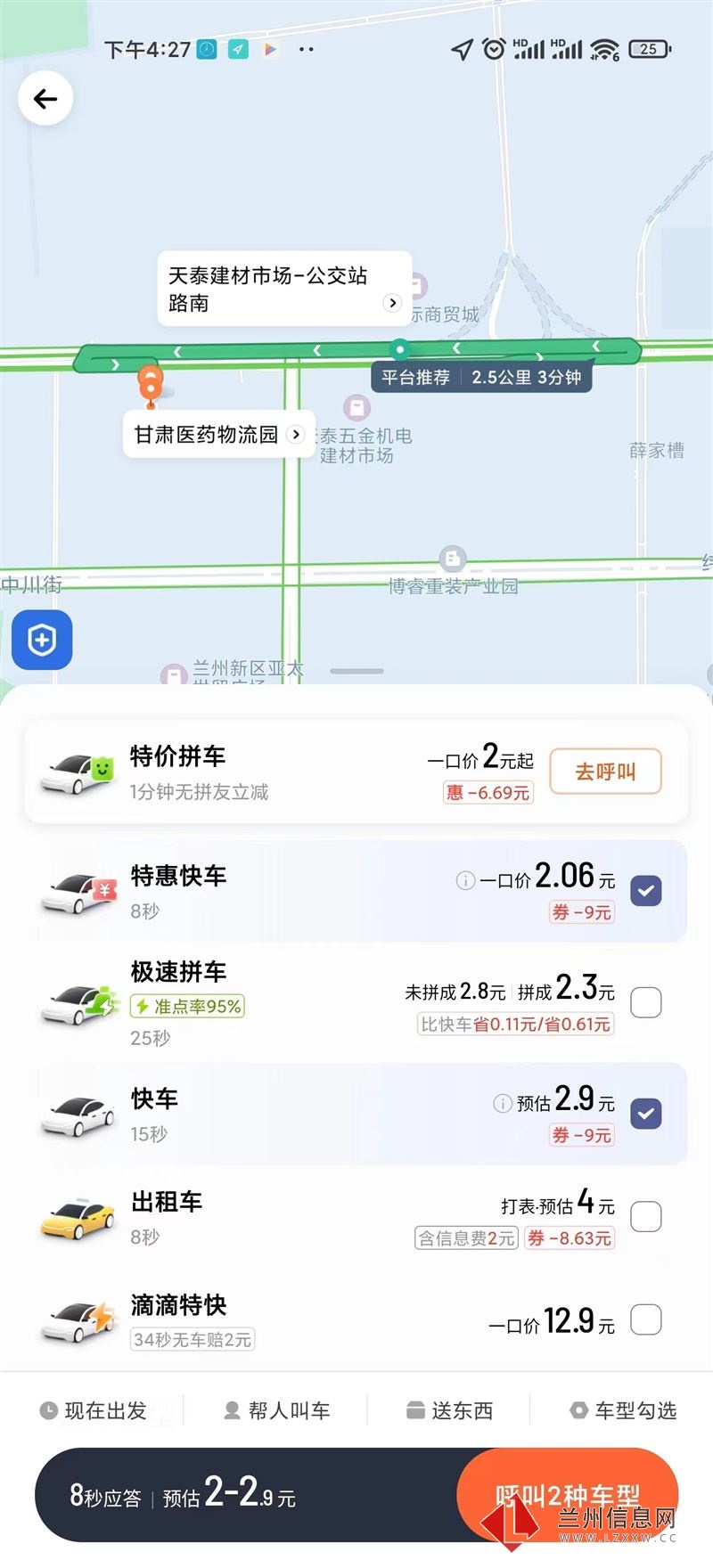Call the two selected ride types
Image resolution: width=713 pixels, height=1568 pixels.
[x=567, y=1495]
